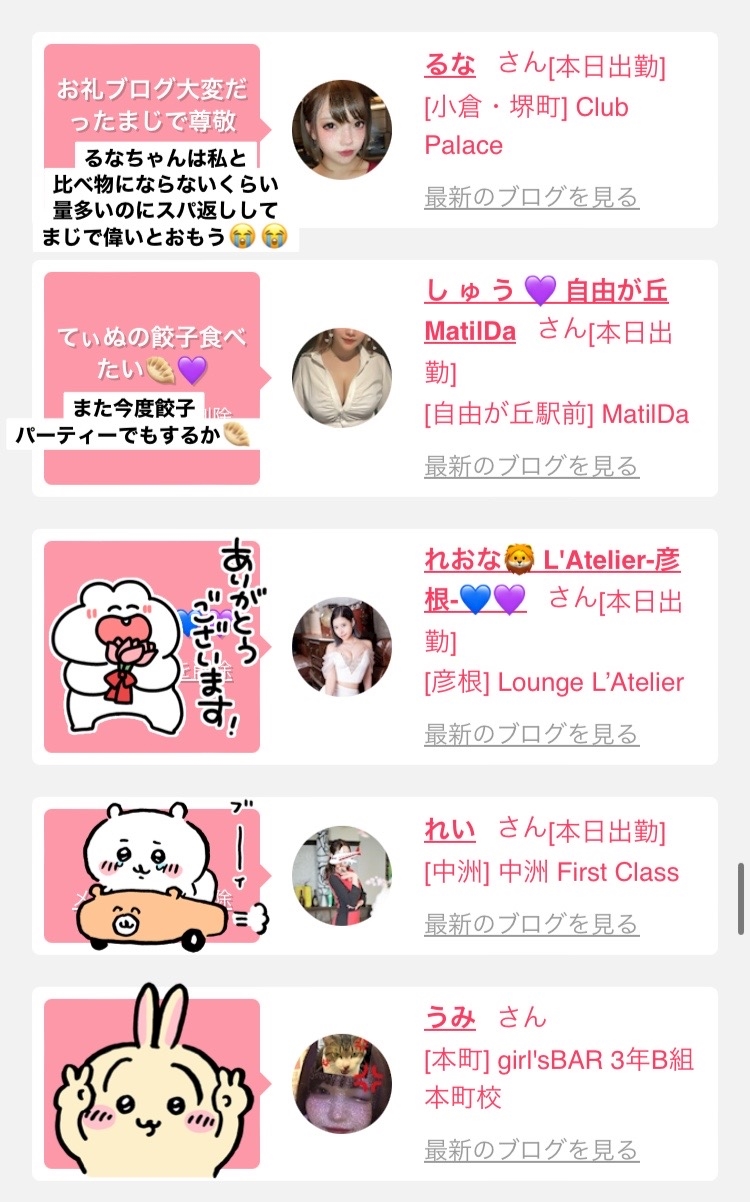Open れい's profile name link
Viewport: 750px width, 1202px height.
click(x=450, y=829)
